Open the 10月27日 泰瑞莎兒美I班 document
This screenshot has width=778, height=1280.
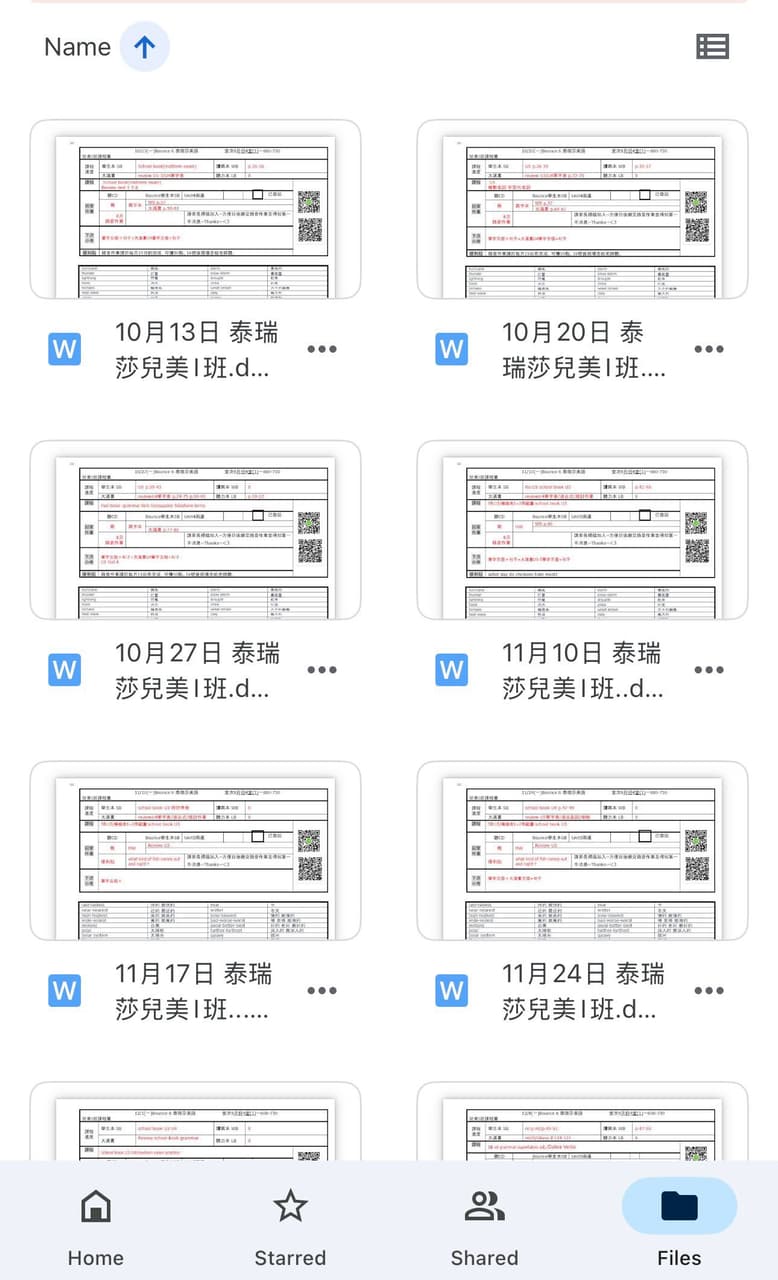click(195, 530)
